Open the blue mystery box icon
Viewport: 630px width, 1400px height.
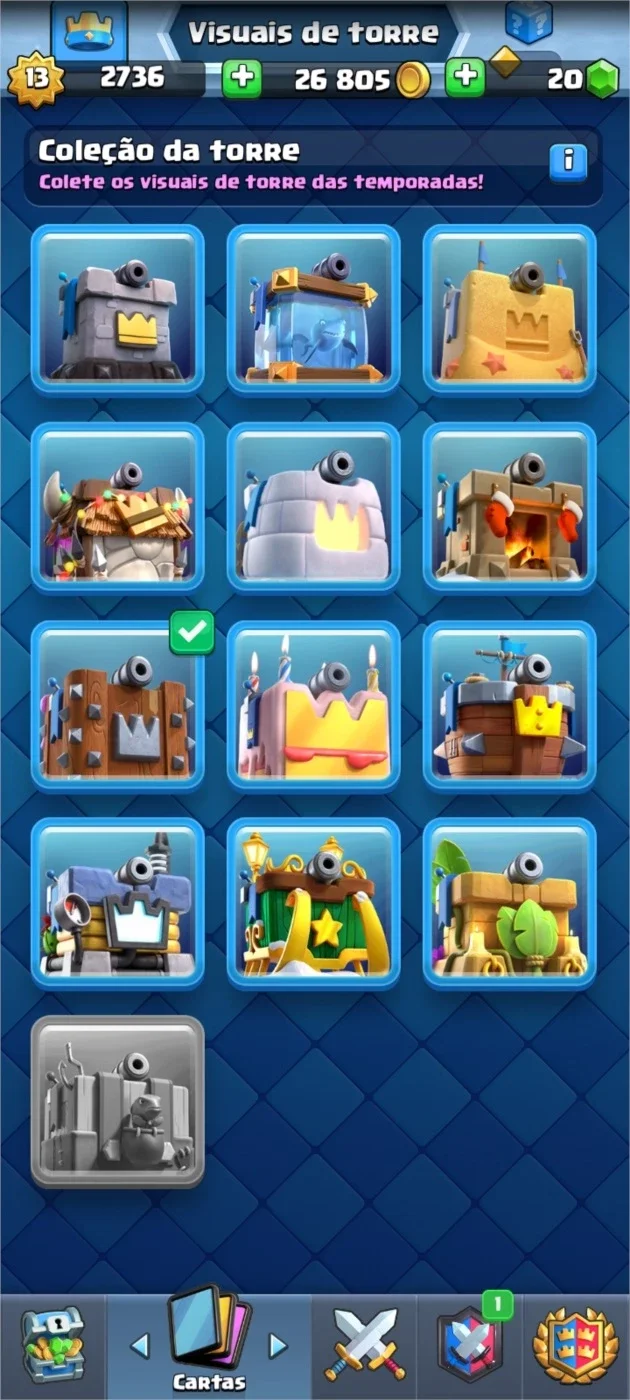click(529, 22)
